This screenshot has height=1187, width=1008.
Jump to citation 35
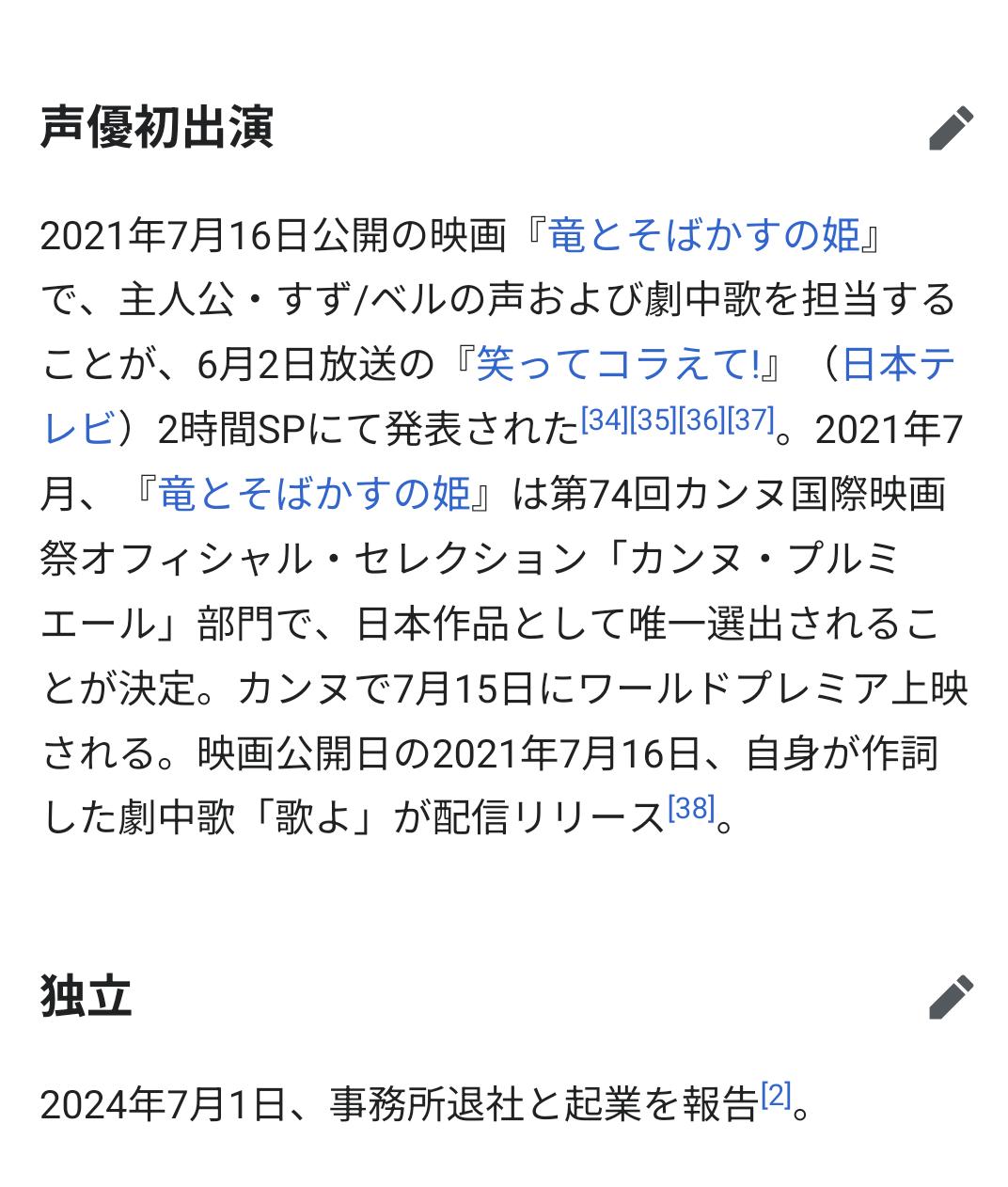[x=653, y=419]
